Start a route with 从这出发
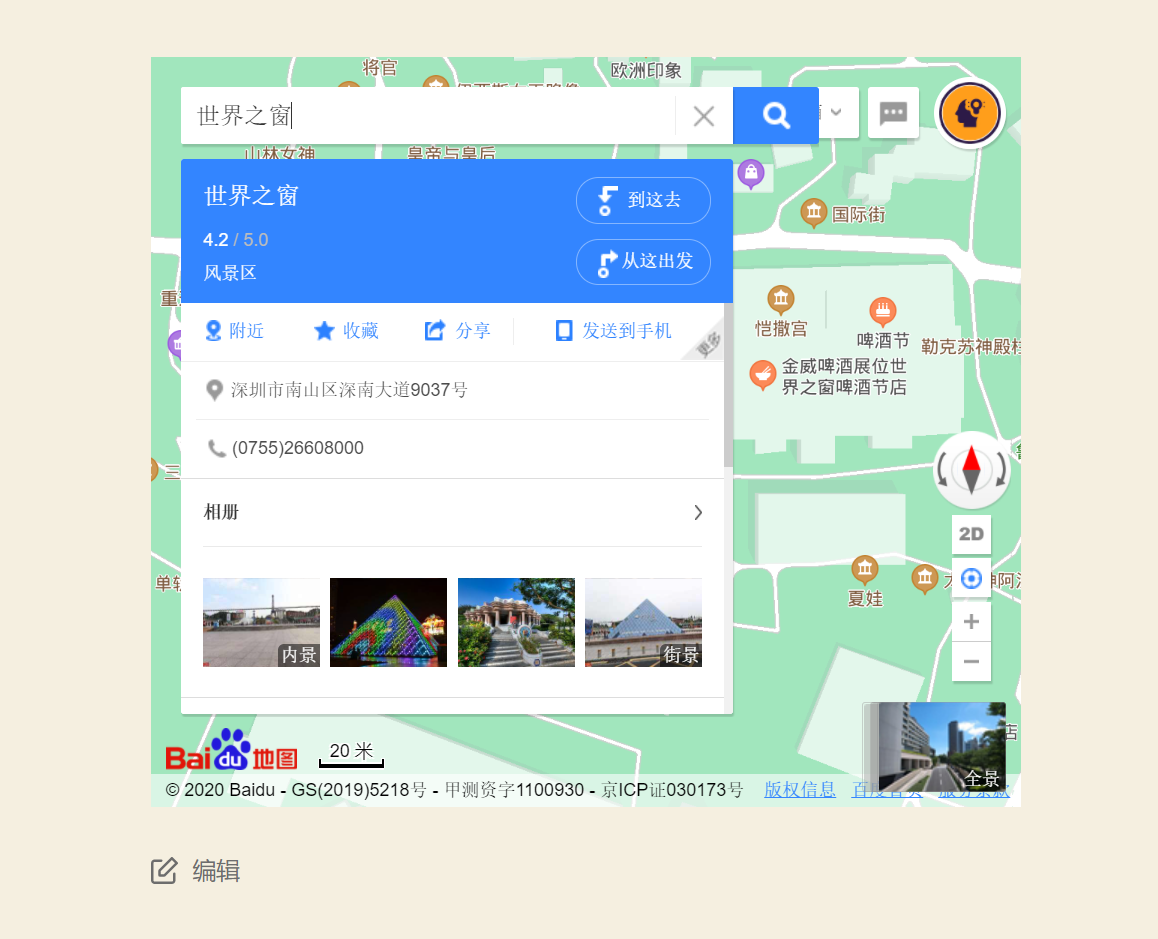This screenshot has height=939, width=1158. (x=643, y=262)
